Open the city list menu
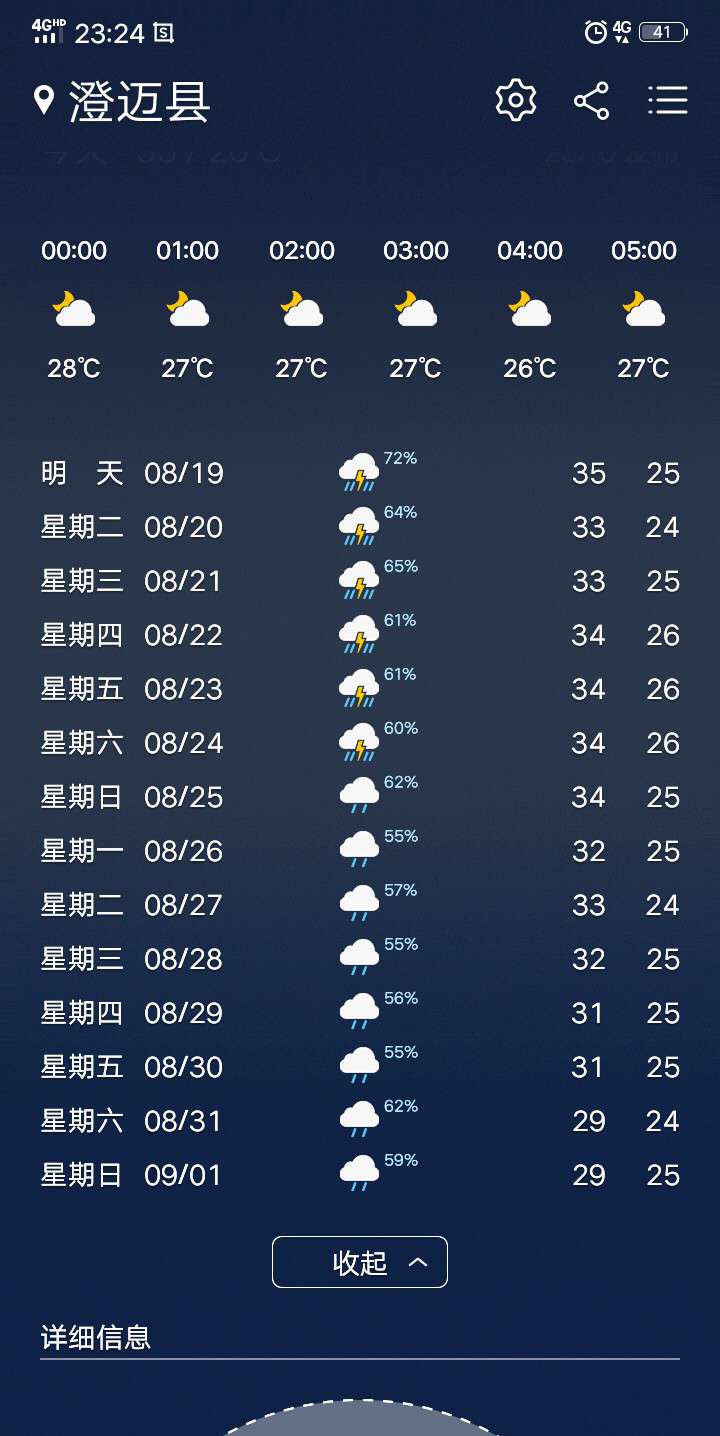The width and height of the screenshot is (720, 1436). (x=667, y=100)
